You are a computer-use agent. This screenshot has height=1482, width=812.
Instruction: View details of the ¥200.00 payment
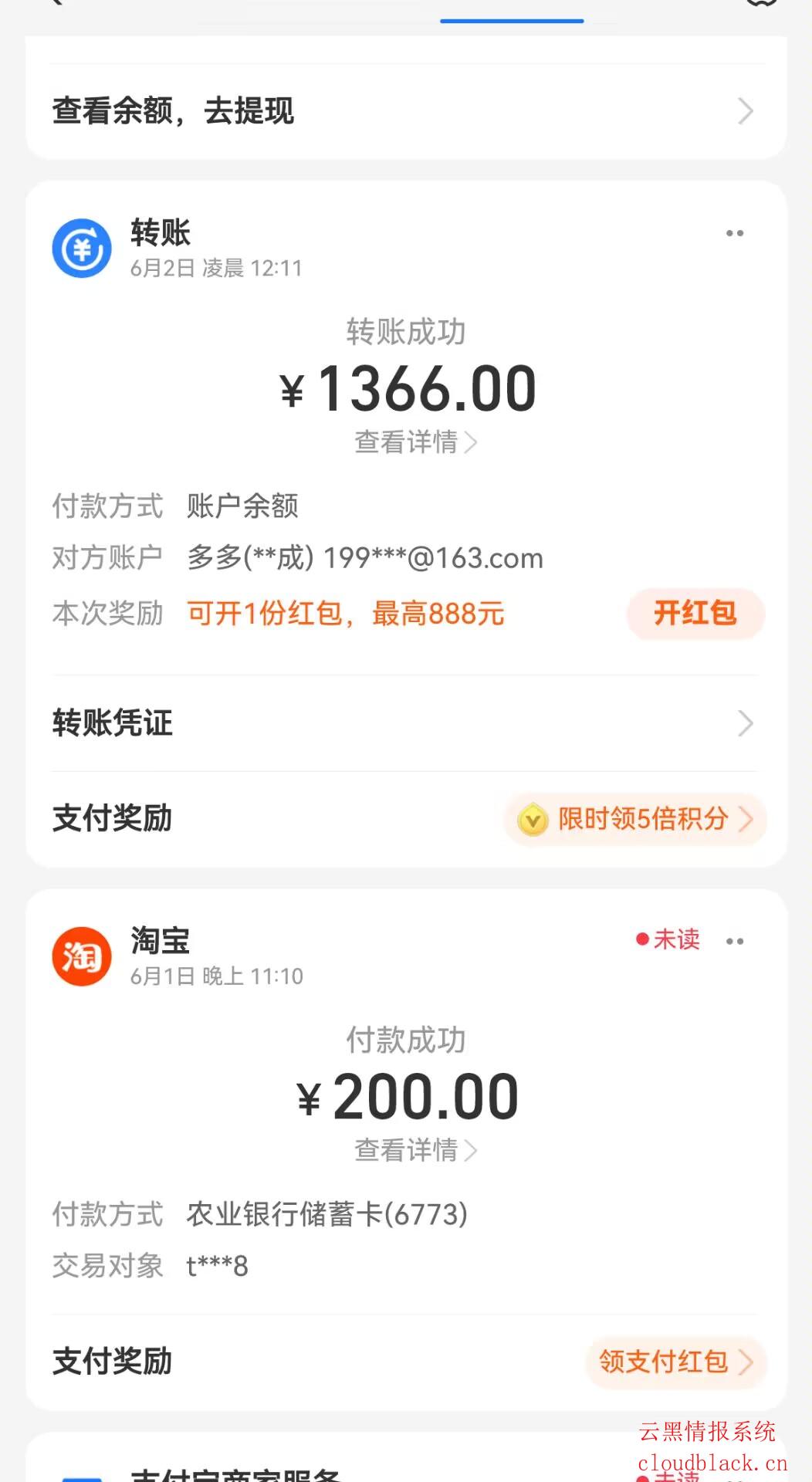click(x=415, y=1150)
